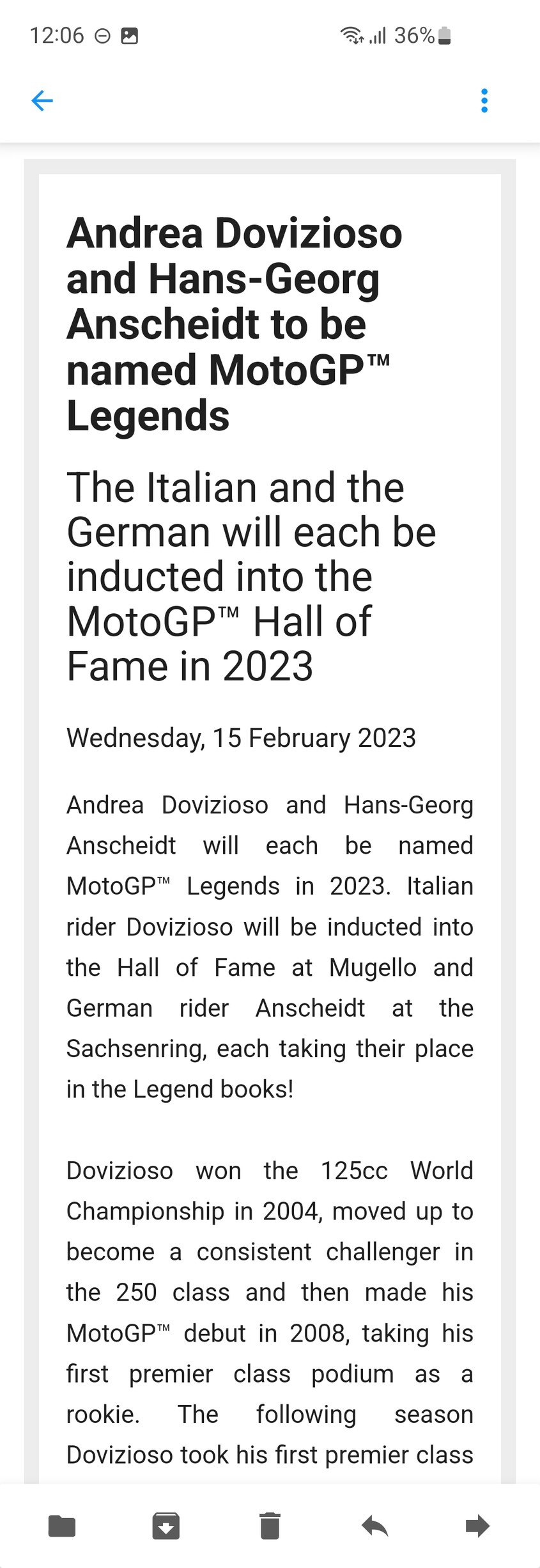Go back using the top arrow
Image resolution: width=540 pixels, height=1568 pixels.
pos(42,100)
